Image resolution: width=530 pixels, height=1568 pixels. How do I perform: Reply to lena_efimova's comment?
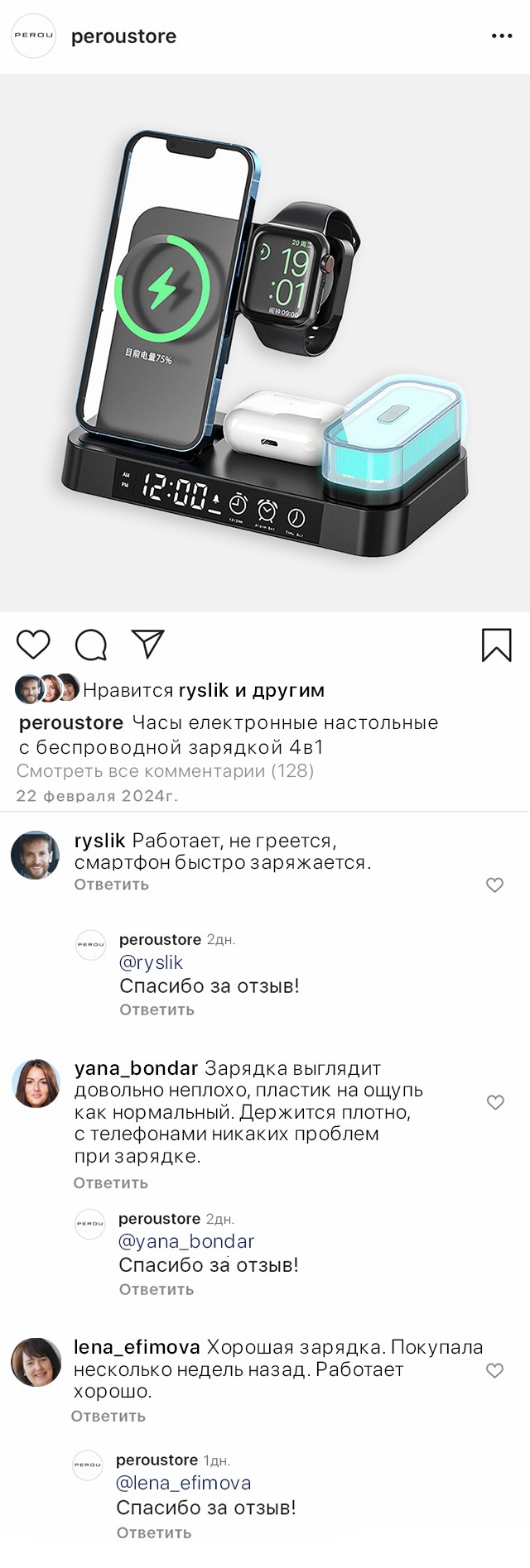coord(108,1417)
